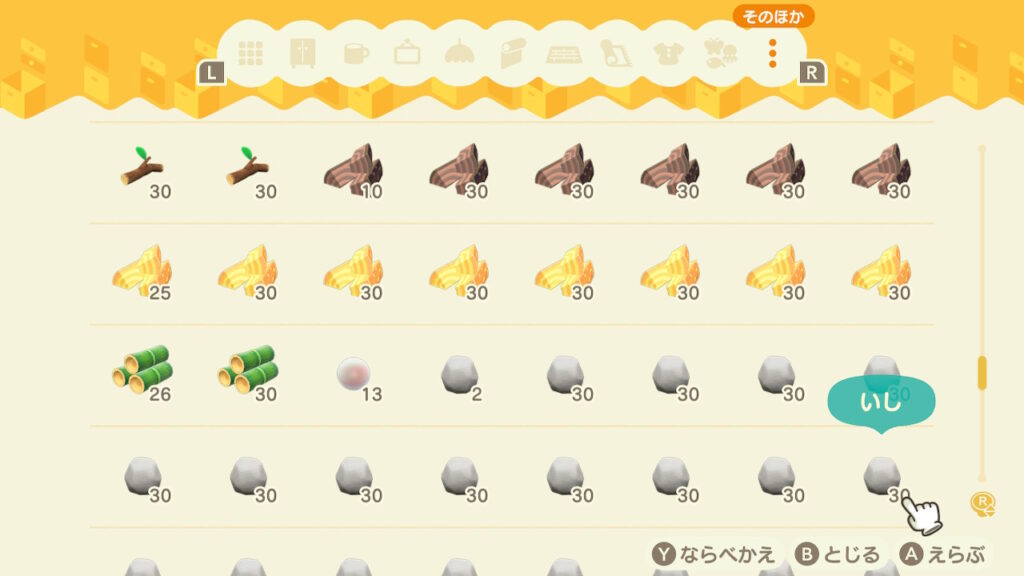The height and width of the screenshot is (576, 1024).
Task: Select the pearl stack of 13
Action: pos(352,374)
